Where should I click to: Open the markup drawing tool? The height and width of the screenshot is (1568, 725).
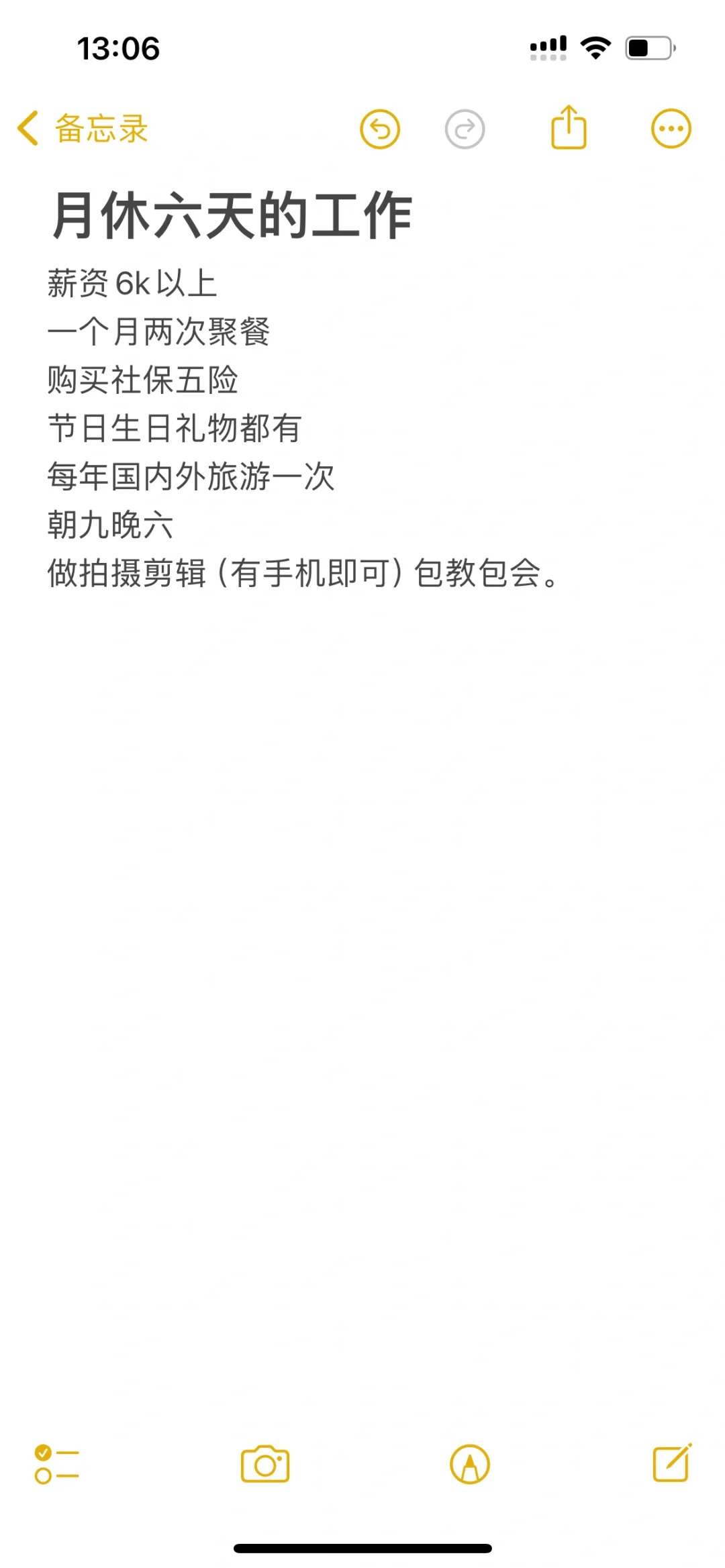point(470,1464)
